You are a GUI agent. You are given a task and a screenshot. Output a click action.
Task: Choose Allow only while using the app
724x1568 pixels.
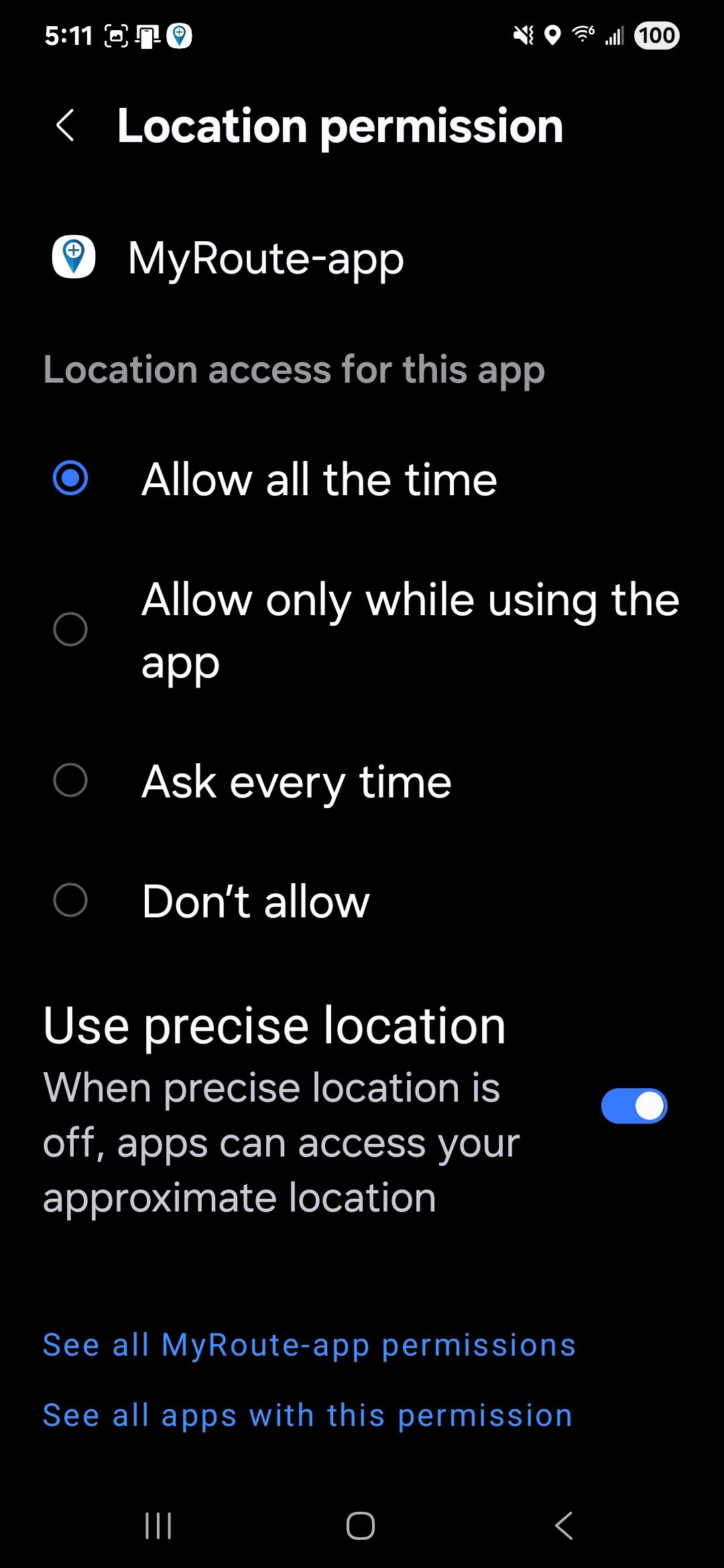pyautogui.click(x=70, y=629)
